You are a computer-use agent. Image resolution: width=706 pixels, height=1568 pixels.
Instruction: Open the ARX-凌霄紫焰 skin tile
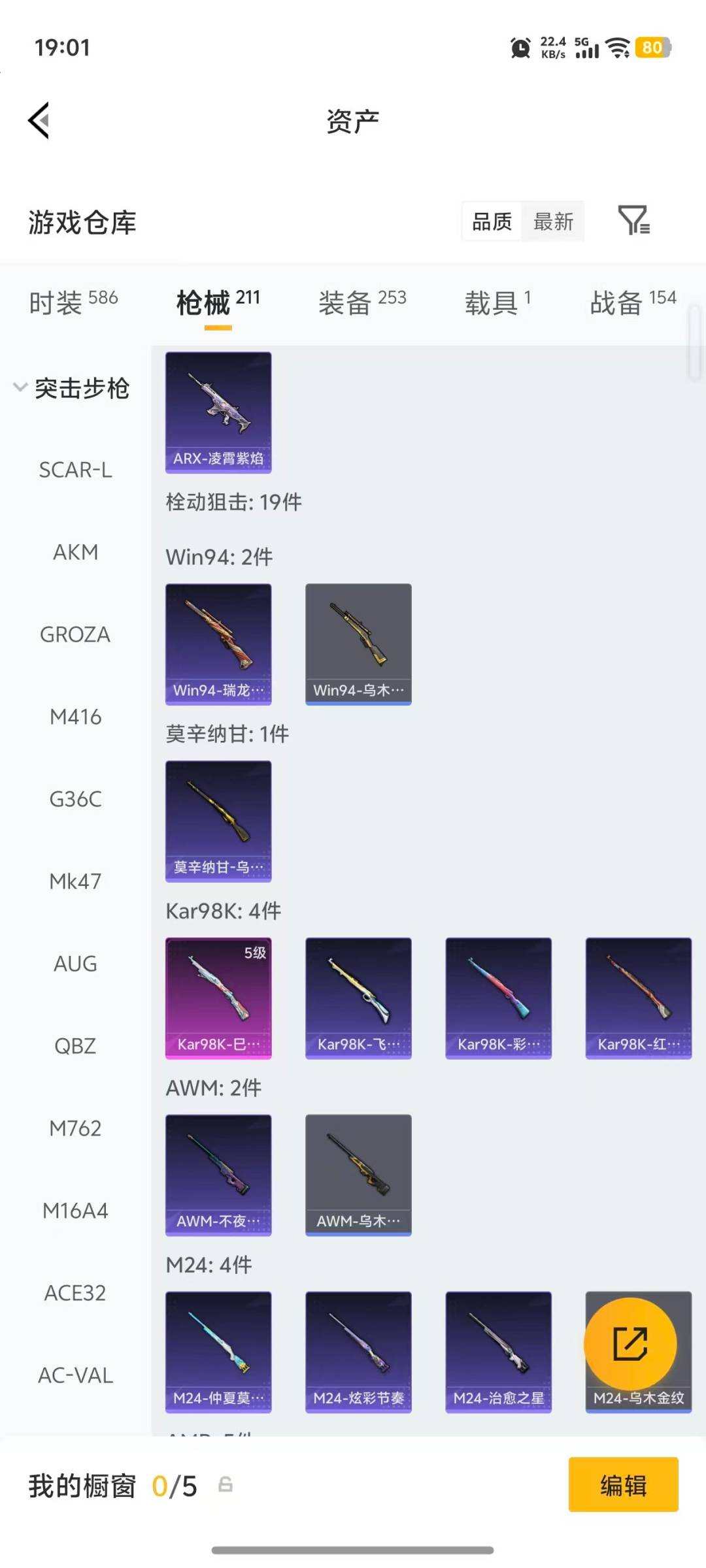(x=218, y=412)
